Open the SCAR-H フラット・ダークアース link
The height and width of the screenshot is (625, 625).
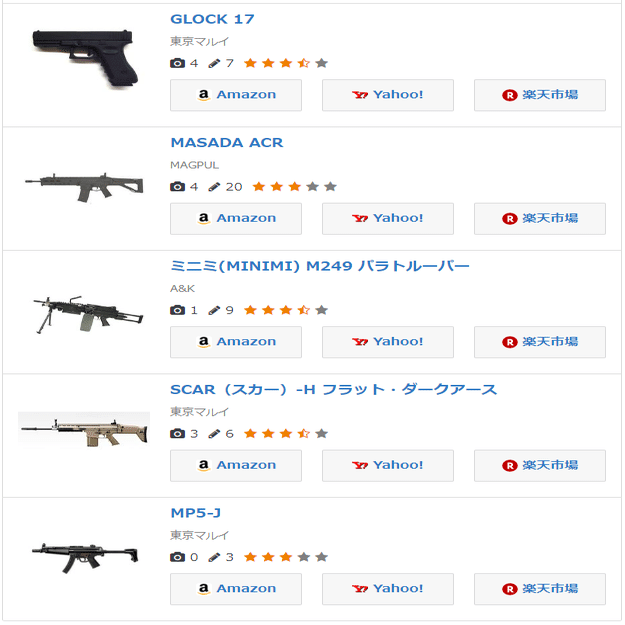(333, 389)
